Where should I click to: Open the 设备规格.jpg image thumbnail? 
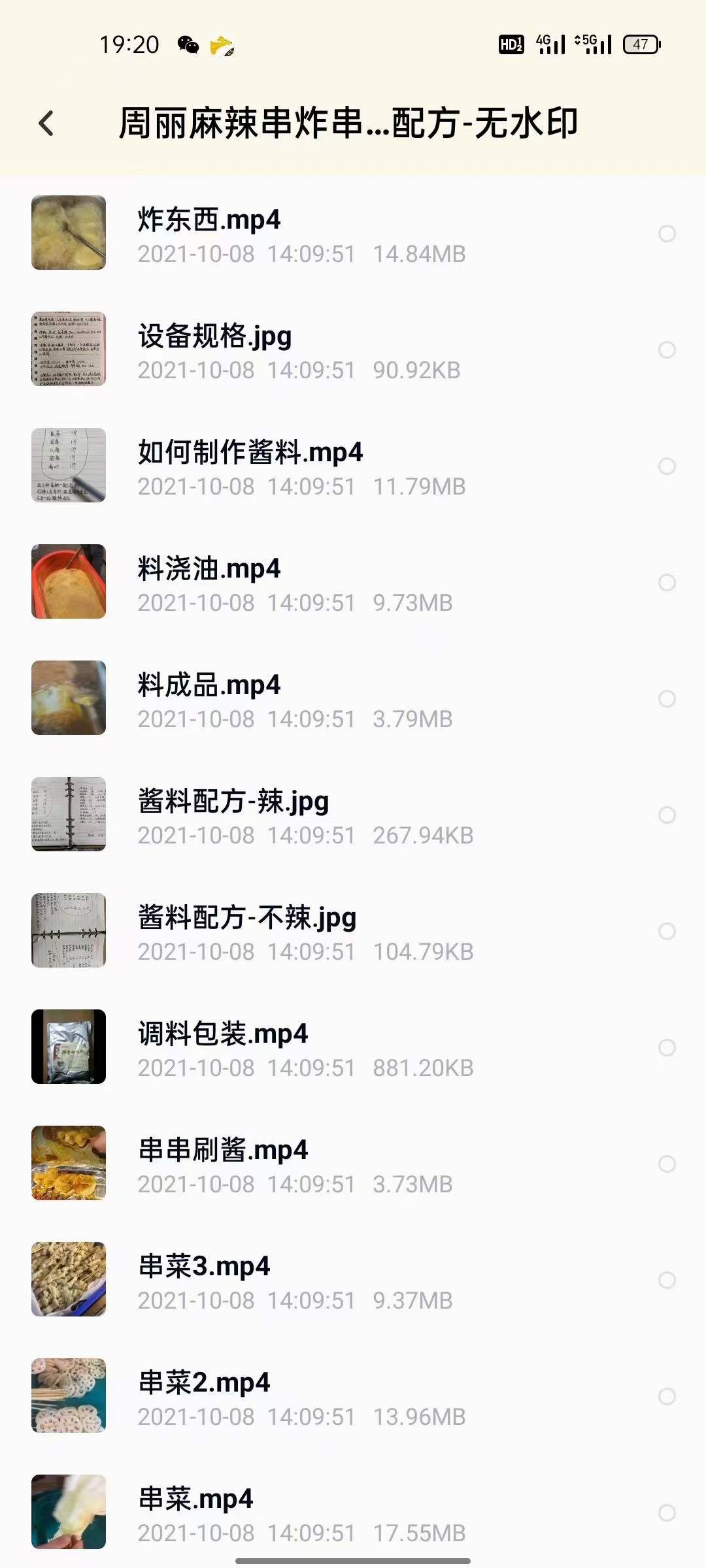(69, 348)
